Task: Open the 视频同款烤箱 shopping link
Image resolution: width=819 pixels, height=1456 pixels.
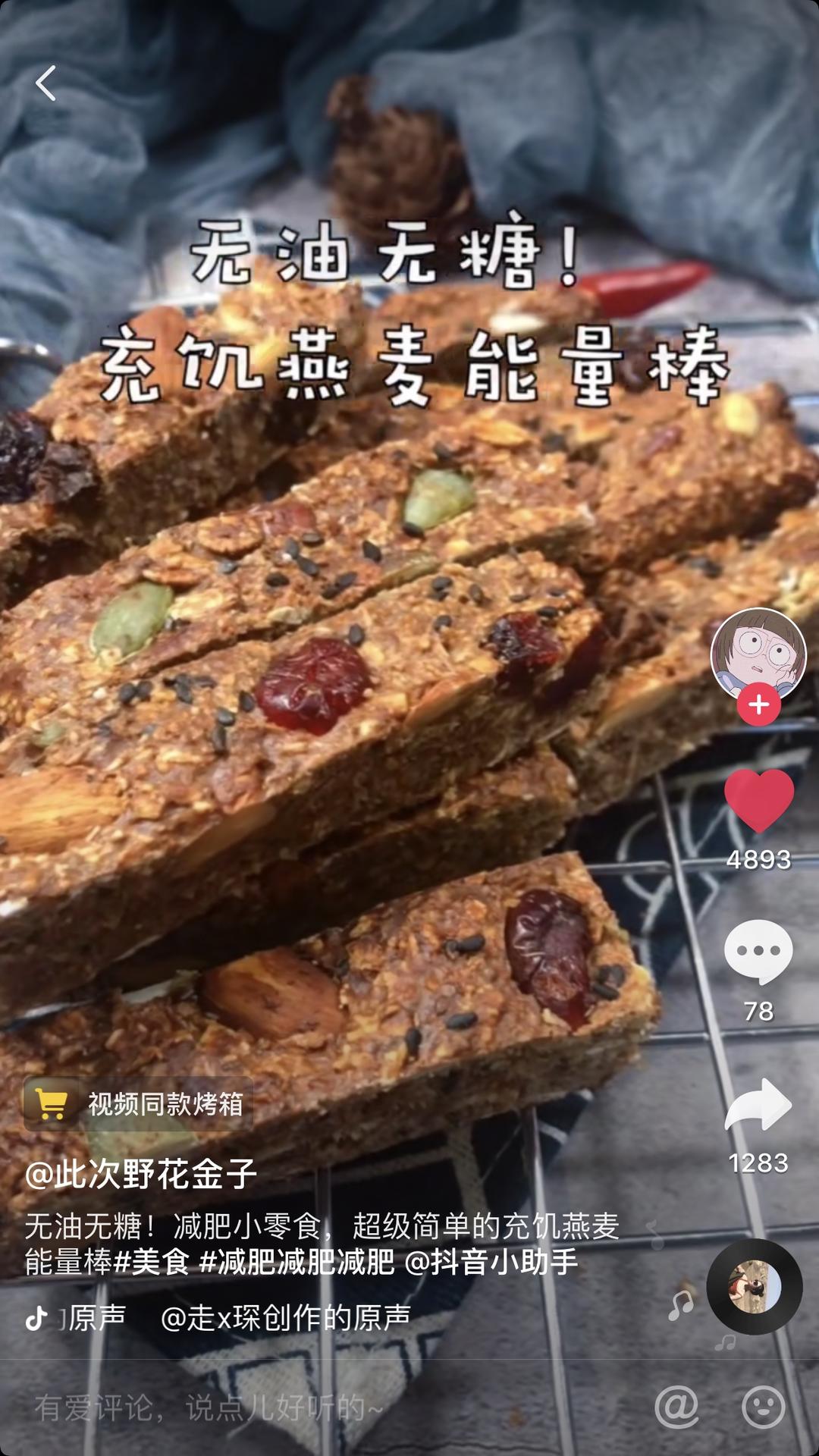Action: coord(138,1104)
